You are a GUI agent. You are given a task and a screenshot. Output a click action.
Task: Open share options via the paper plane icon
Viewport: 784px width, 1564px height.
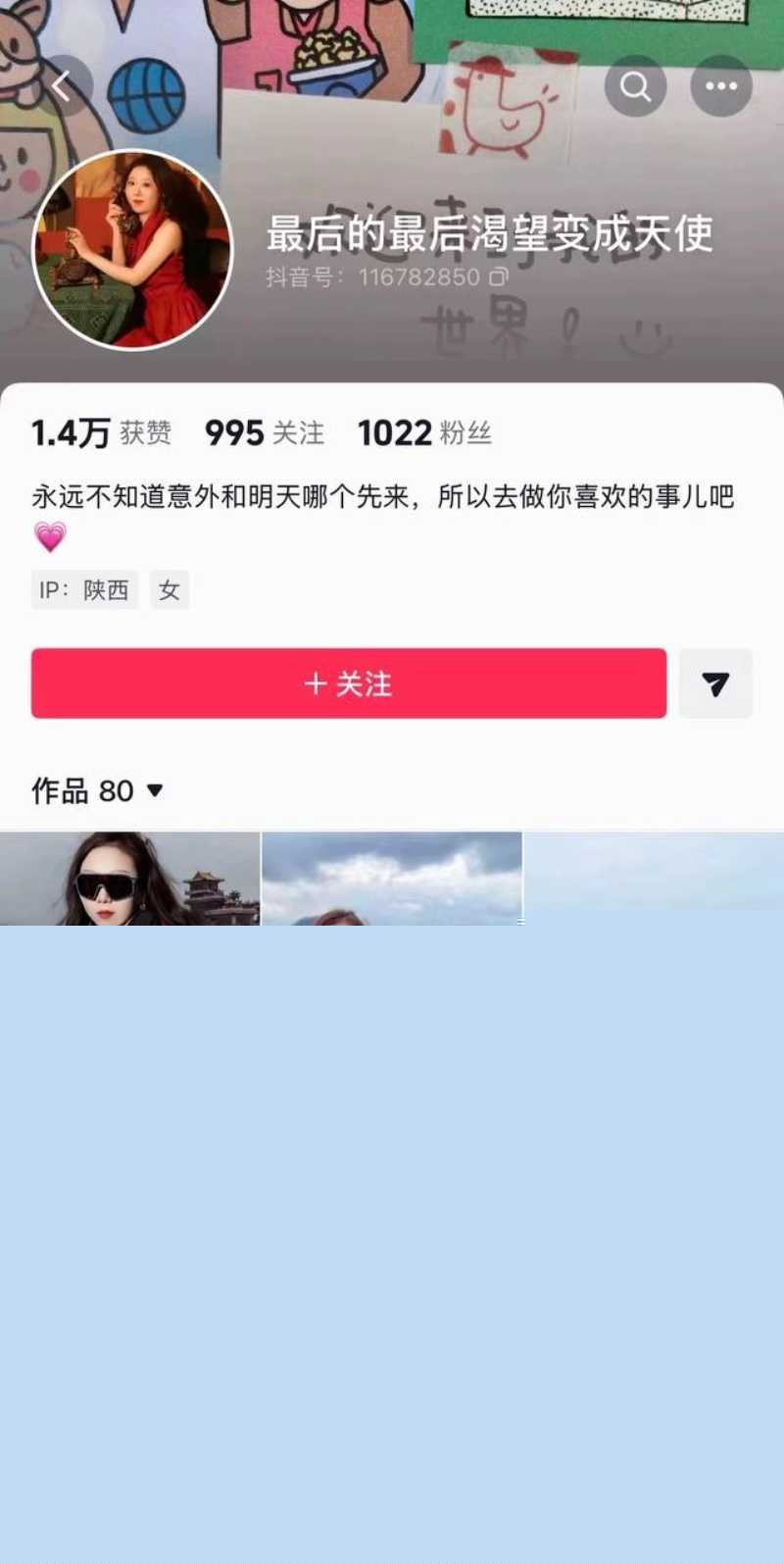(x=715, y=684)
